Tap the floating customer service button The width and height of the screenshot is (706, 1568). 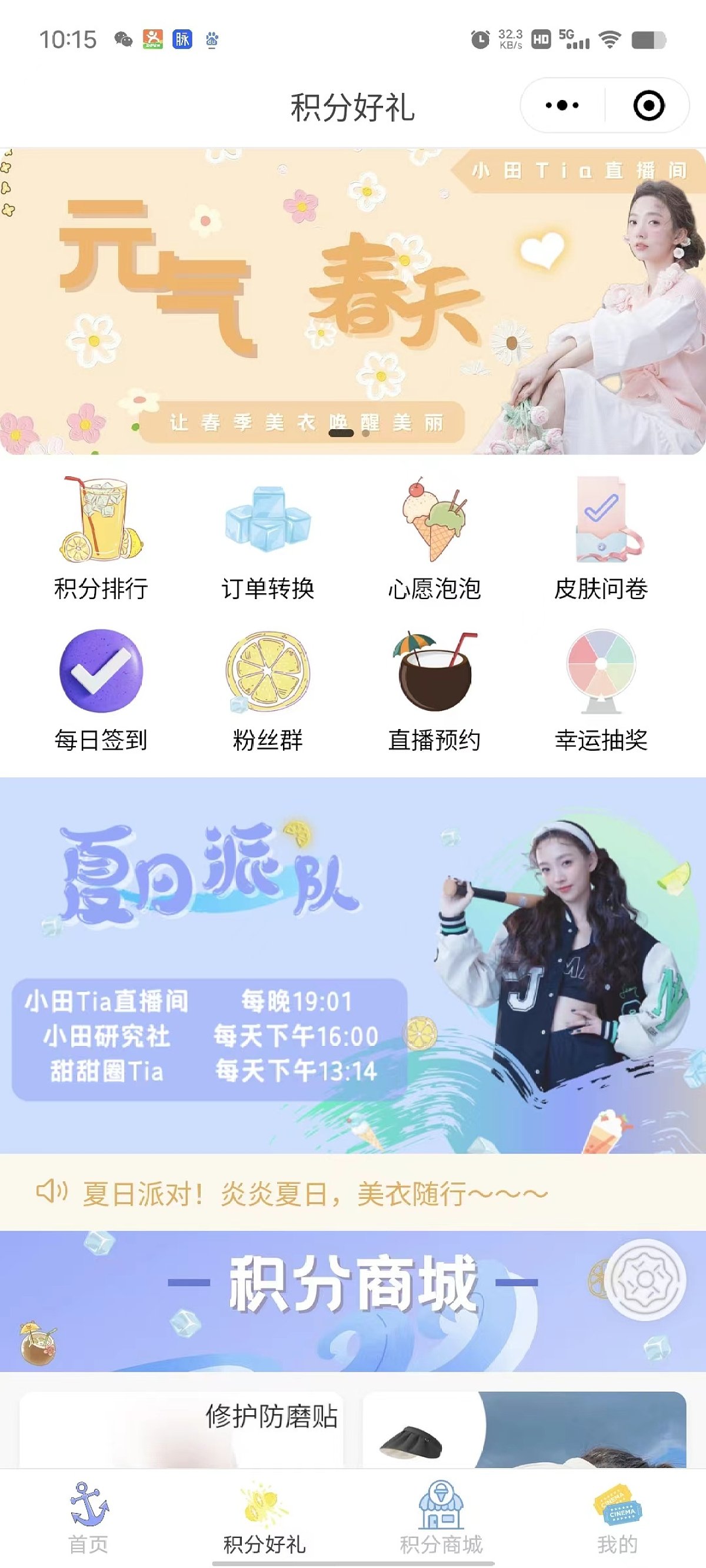coord(648,1279)
